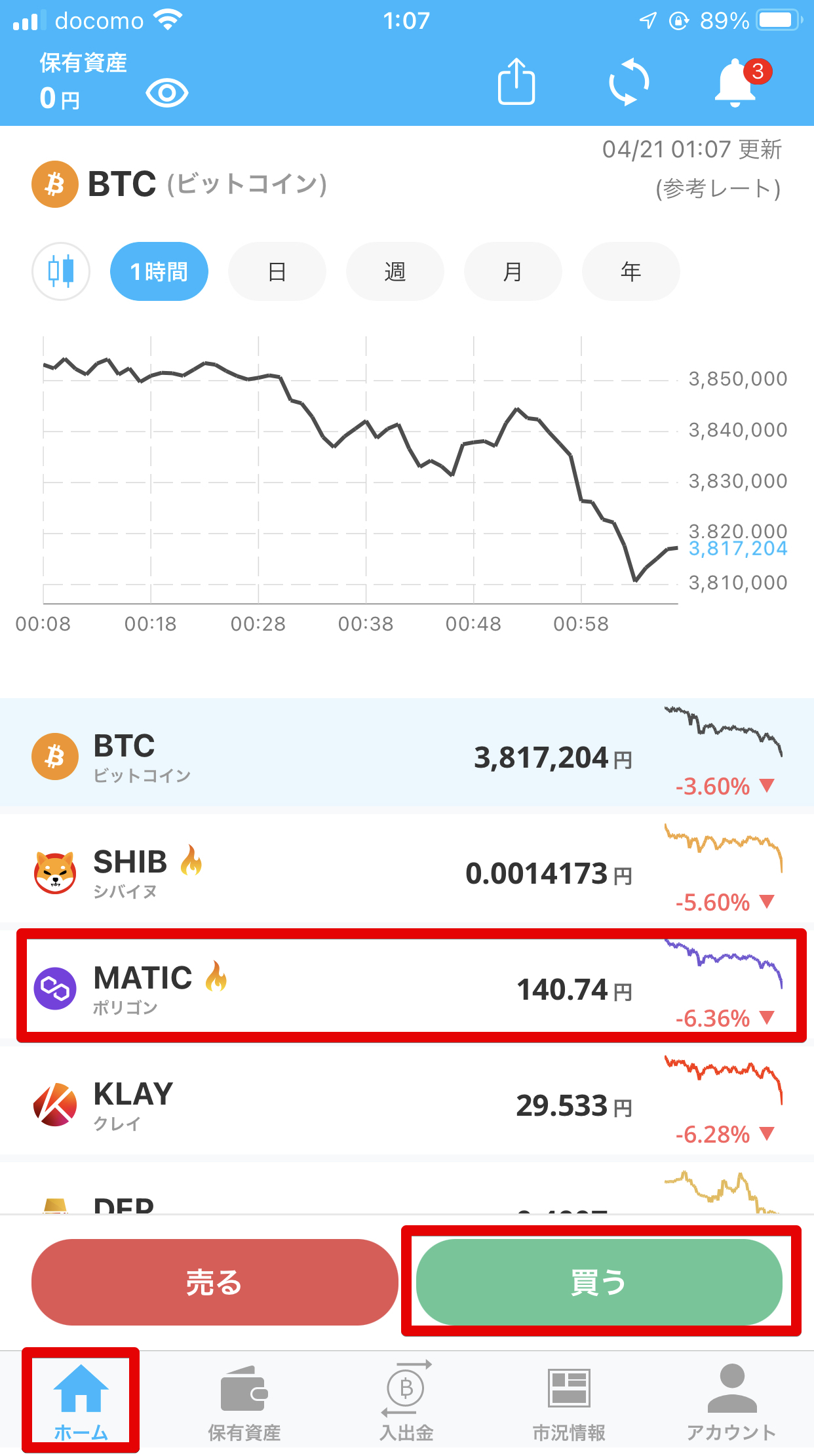Tap the 買う buy button
This screenshot has width=814, height=1456.
599,1282
